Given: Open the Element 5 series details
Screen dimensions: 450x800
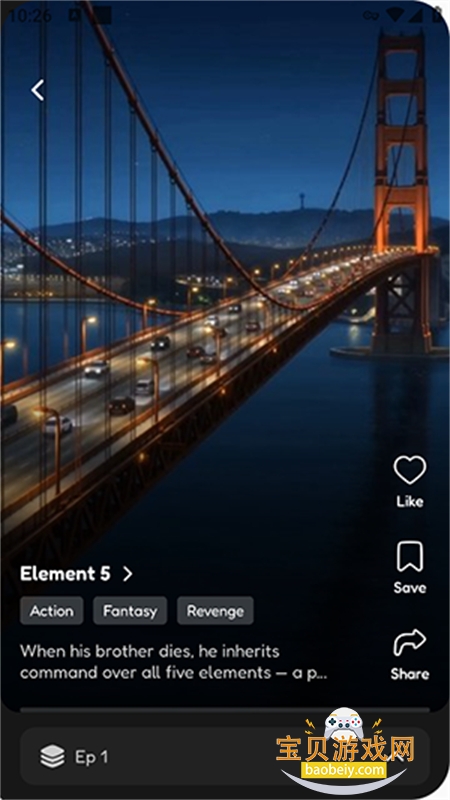Looking at the screenshot, I should (76, 574).
